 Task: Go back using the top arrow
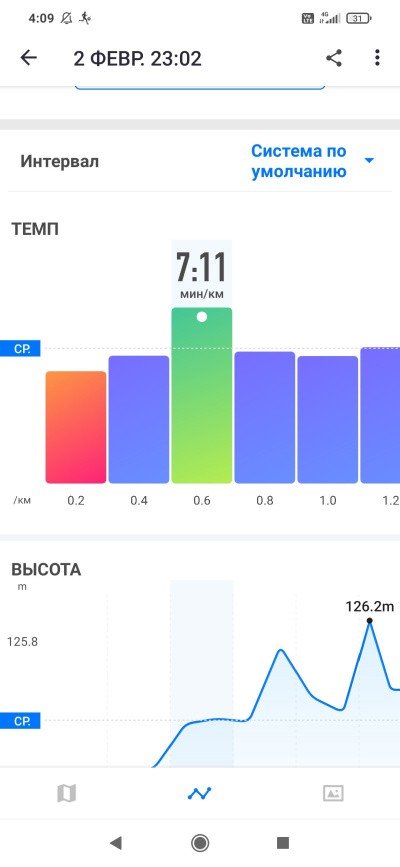28,58
